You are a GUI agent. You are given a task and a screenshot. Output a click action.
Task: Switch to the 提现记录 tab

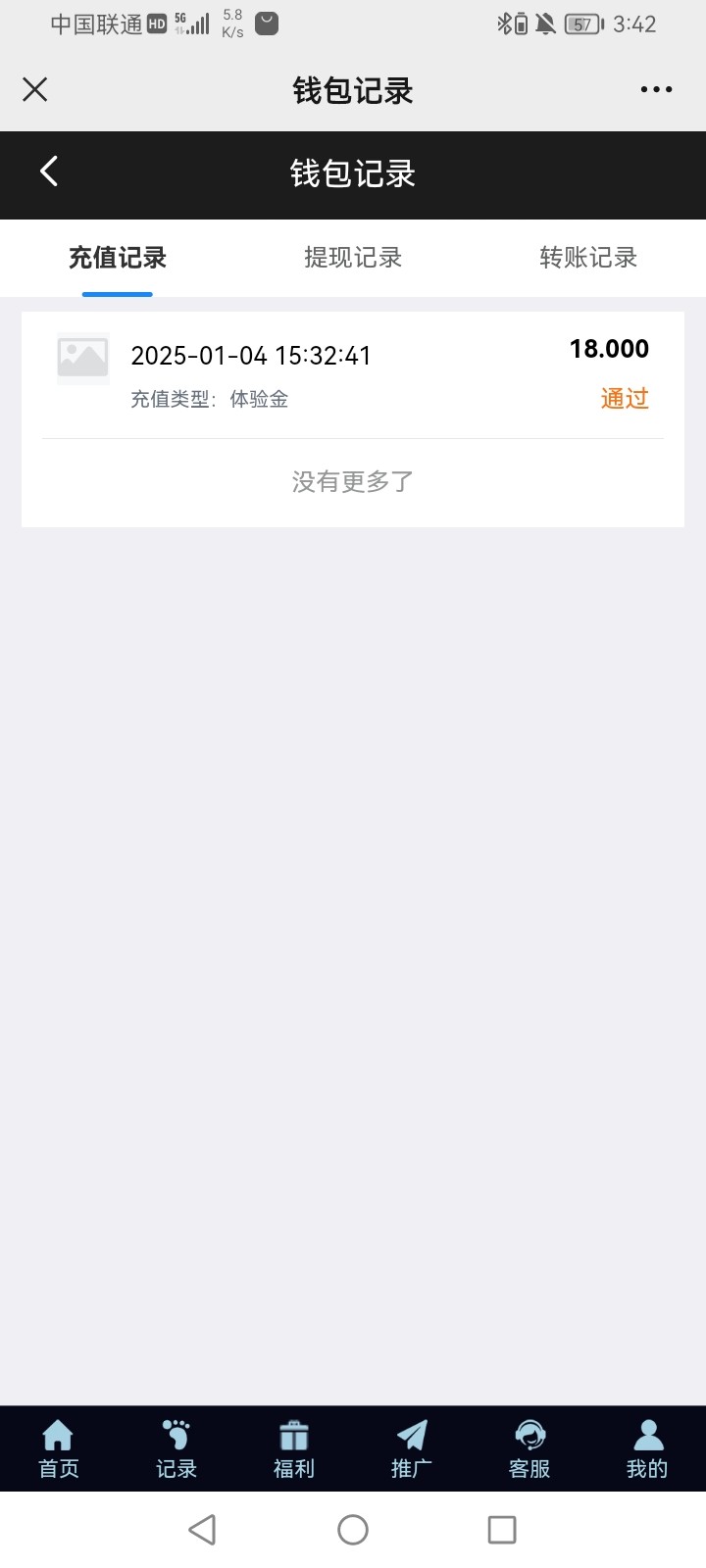click(x=353, y=258)
